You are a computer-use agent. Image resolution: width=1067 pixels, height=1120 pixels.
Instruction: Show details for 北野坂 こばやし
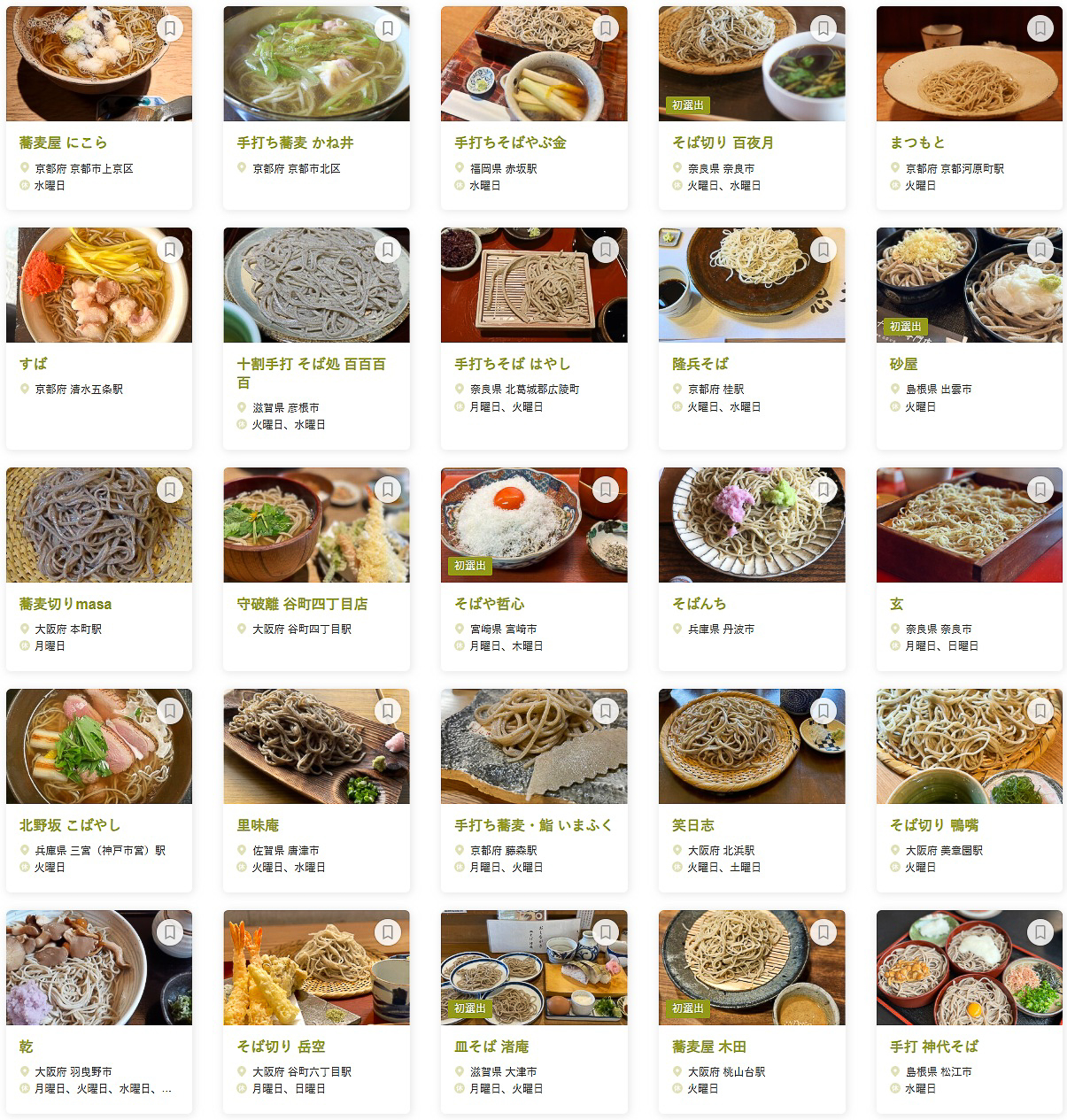(70, 825)
